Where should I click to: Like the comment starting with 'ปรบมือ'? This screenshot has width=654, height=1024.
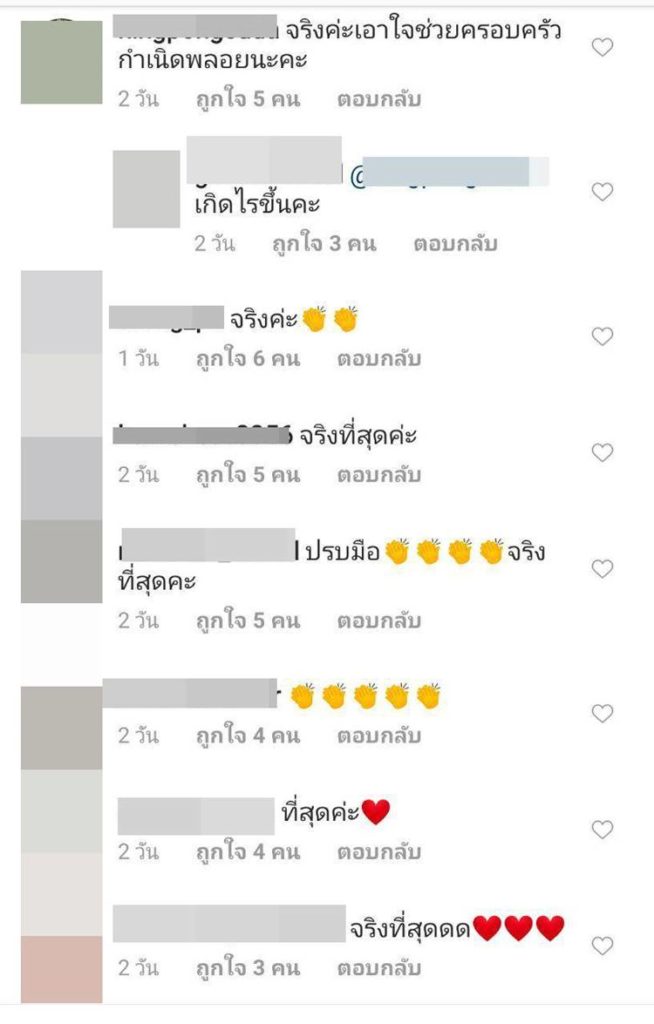[602, 569]
